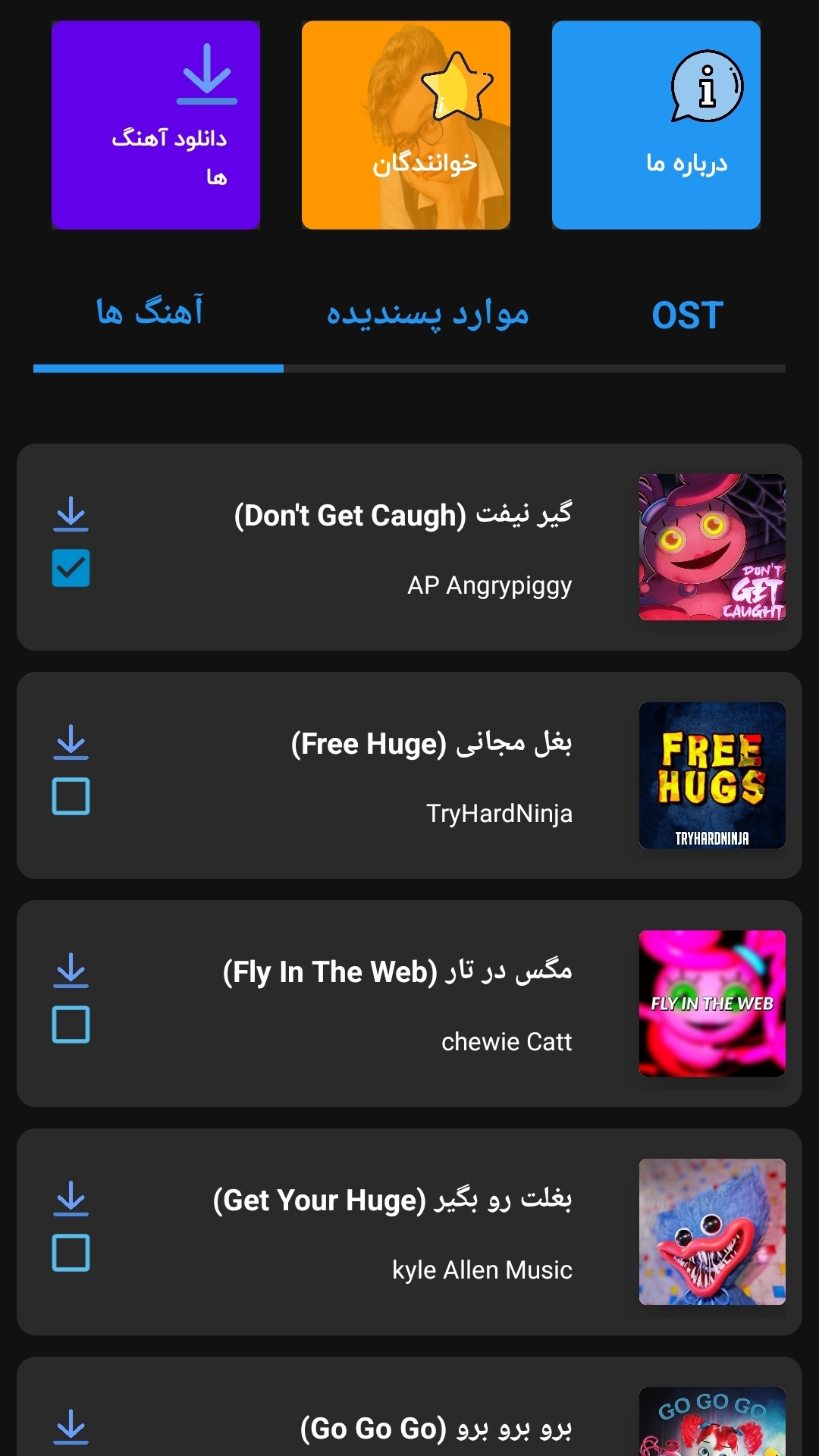This screenshot has width=819, height=1456.
Task: Open Get Your Huge by kyle Allen Music
Action: [402, 1232]
